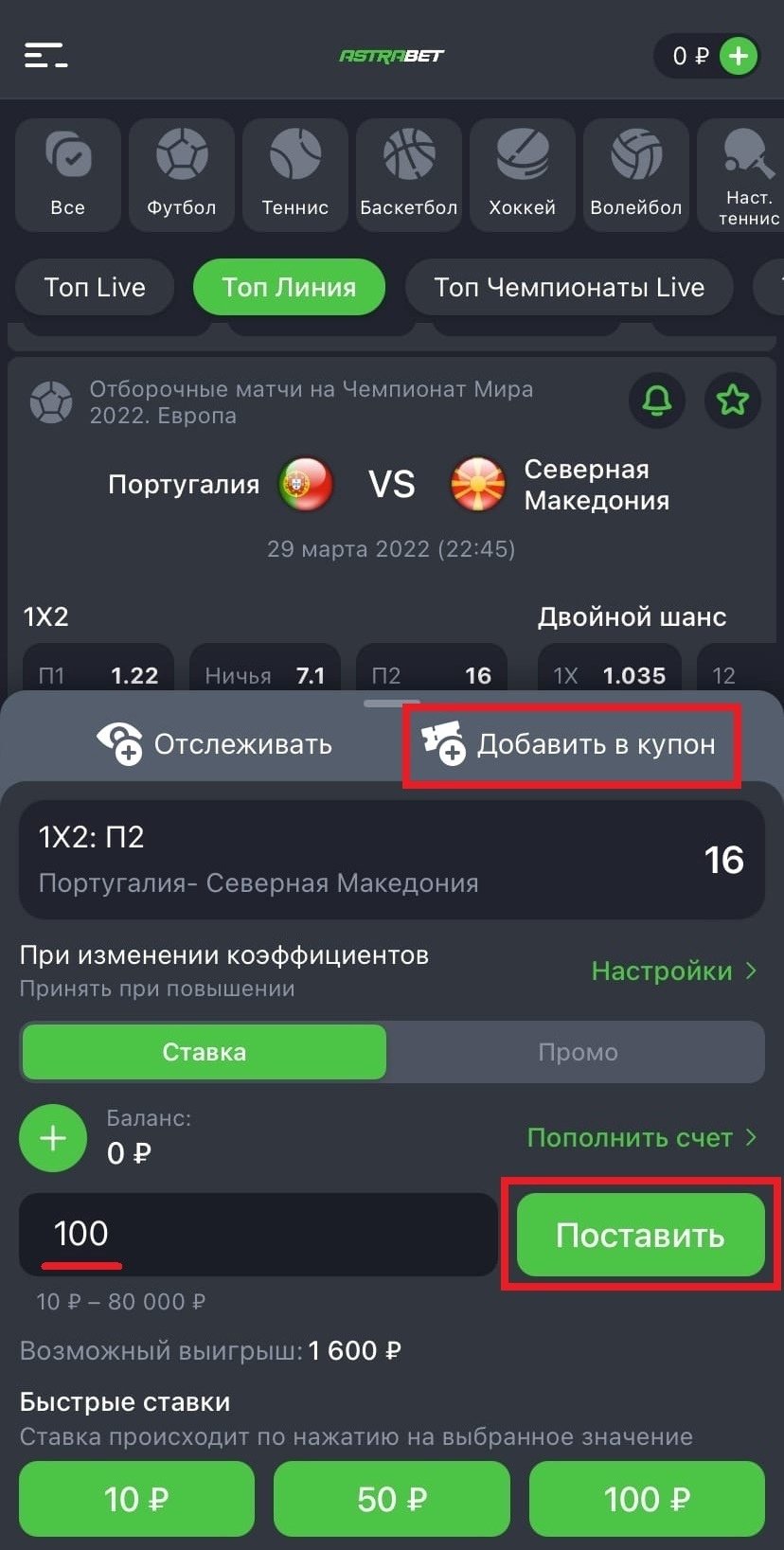Tap Отслеживать to track the bet

pos(216,744)
